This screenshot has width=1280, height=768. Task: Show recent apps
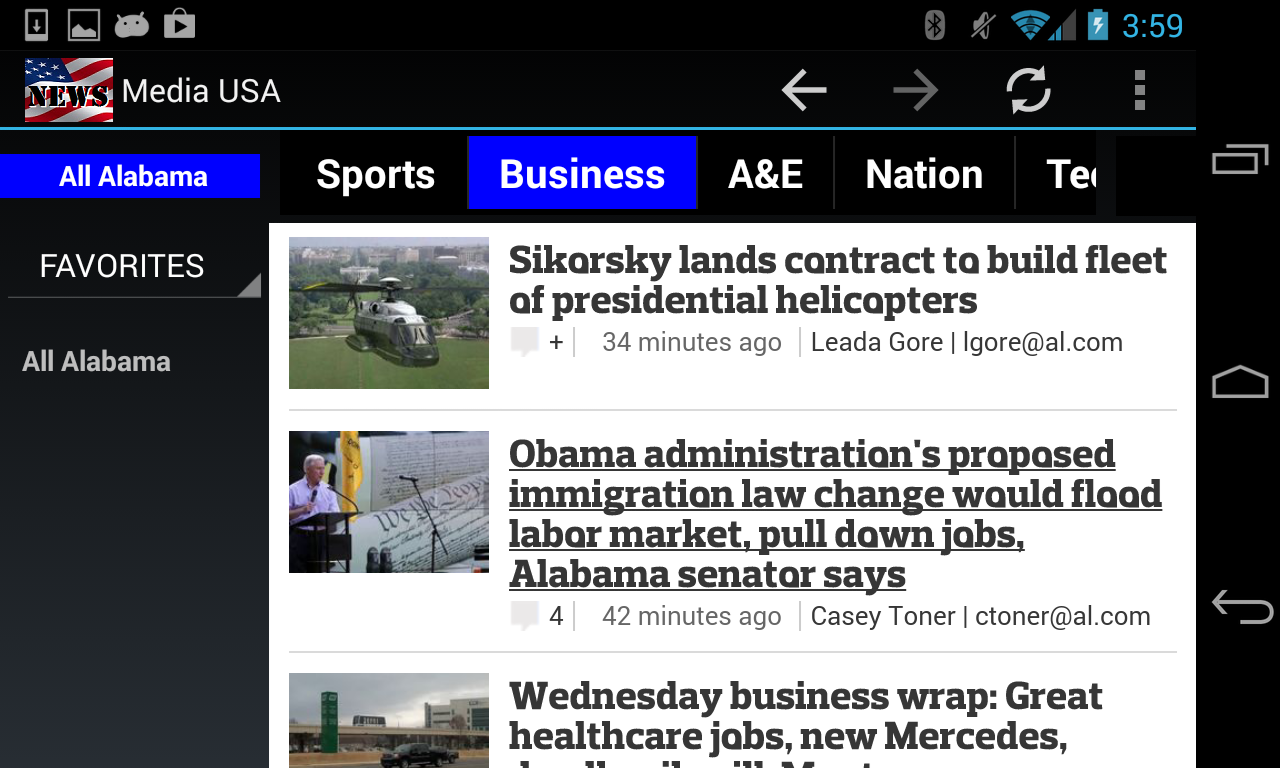1240,160
